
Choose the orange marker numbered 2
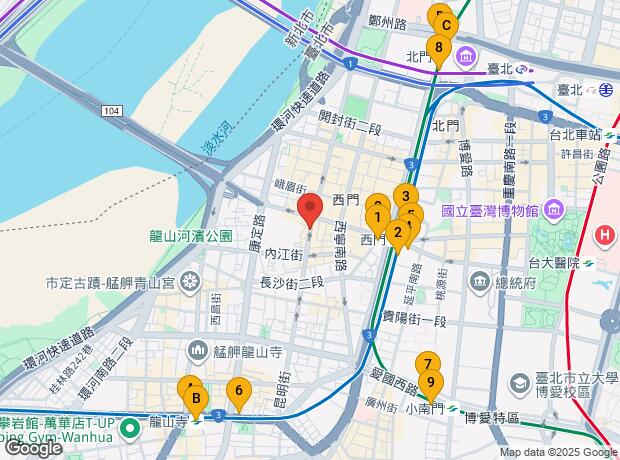point(398,235)
